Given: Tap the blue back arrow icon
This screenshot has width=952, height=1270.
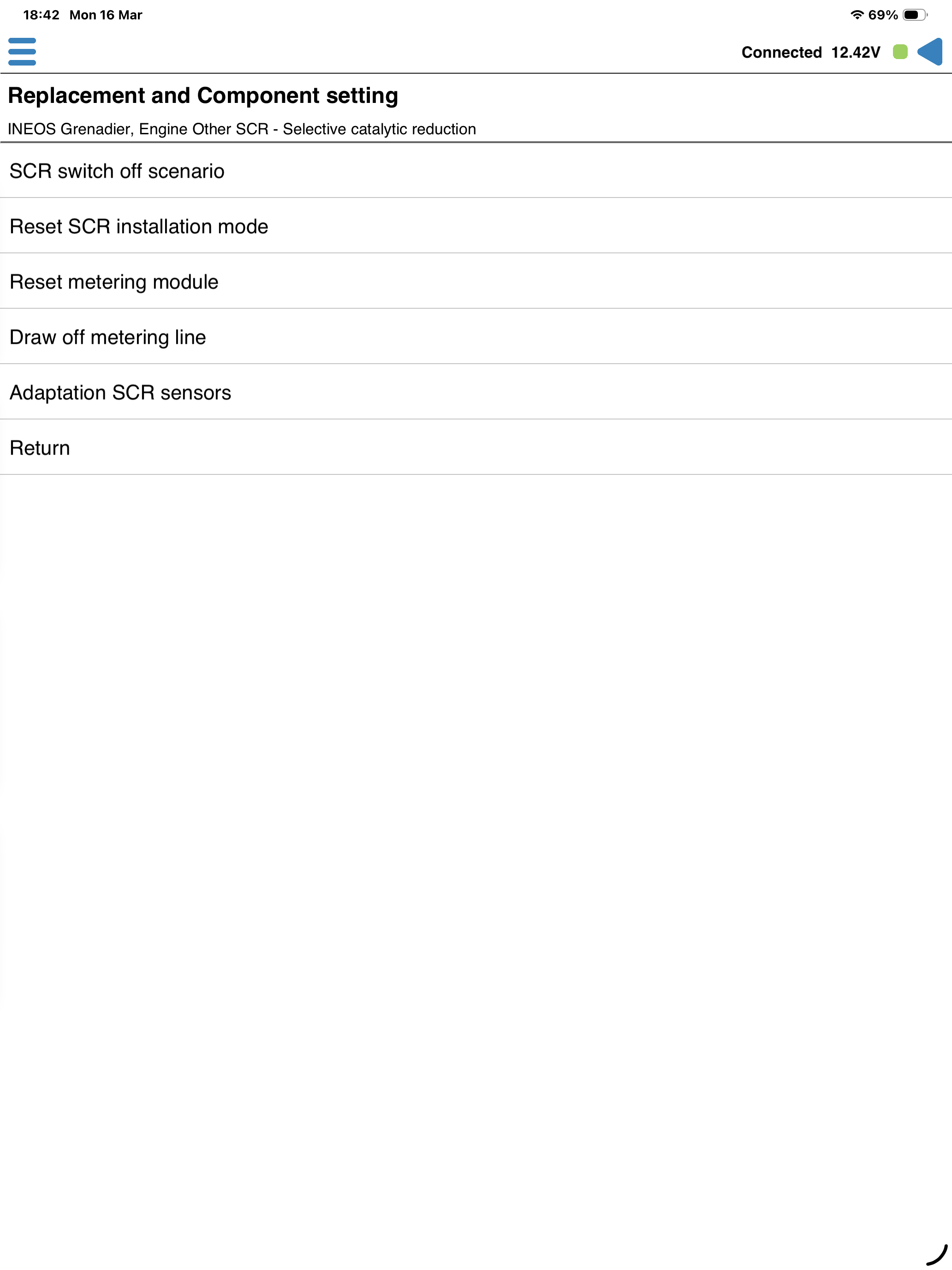Looking at the screenshot, I should pyautogui.click(x=931, y=52).
